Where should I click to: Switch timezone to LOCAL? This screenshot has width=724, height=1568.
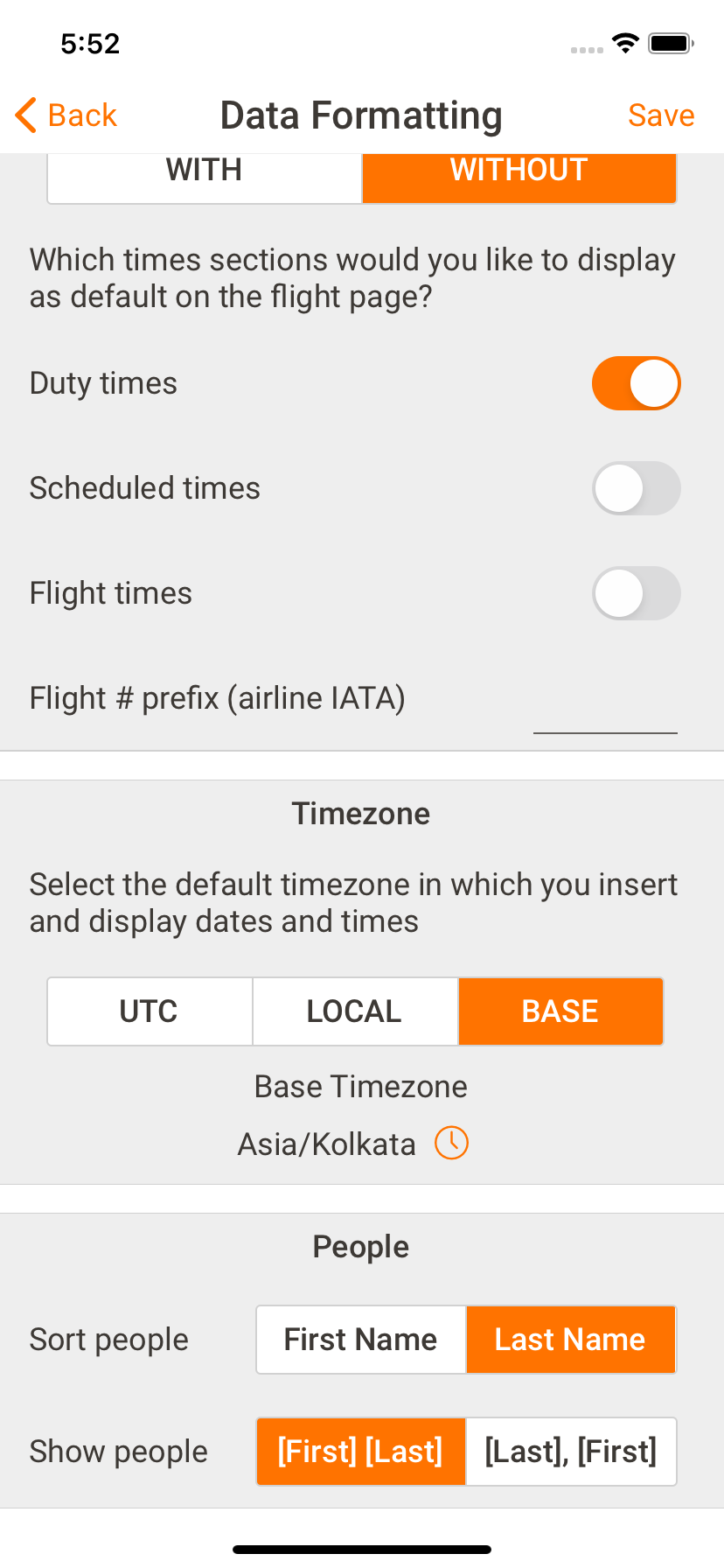(x=354, y=1011)
